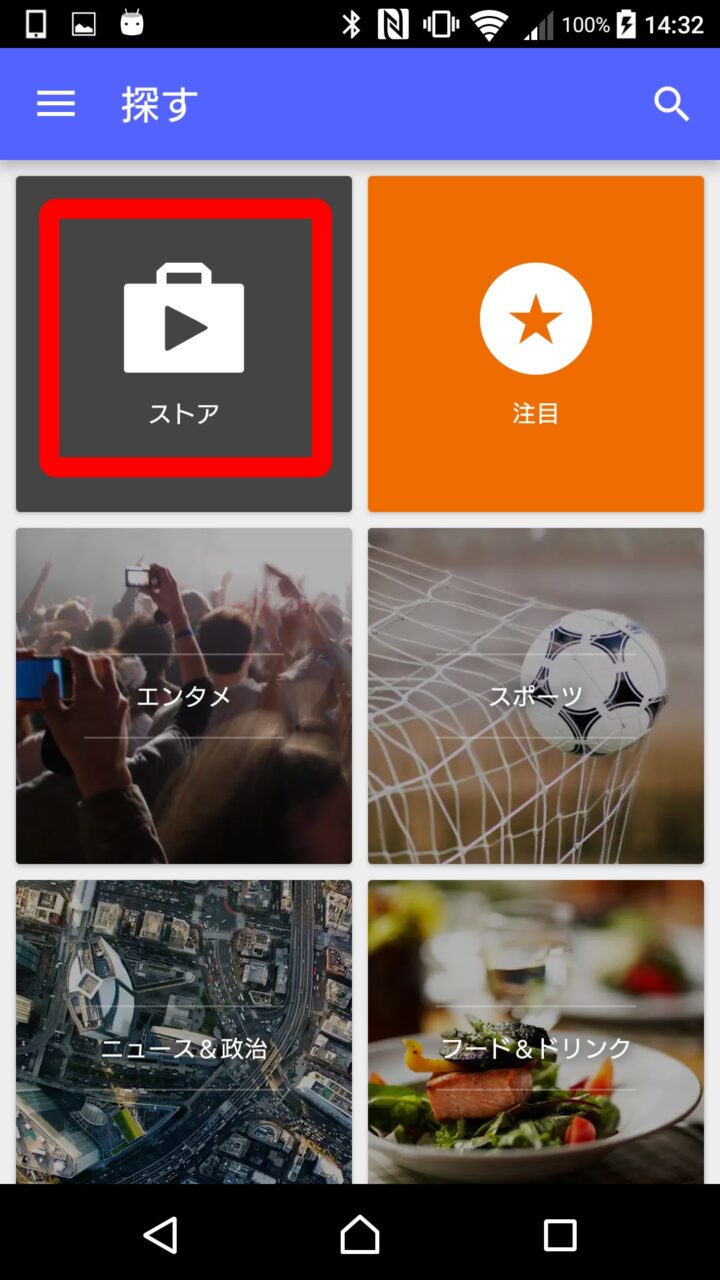Browse the エンタメ category

point(184,695)
